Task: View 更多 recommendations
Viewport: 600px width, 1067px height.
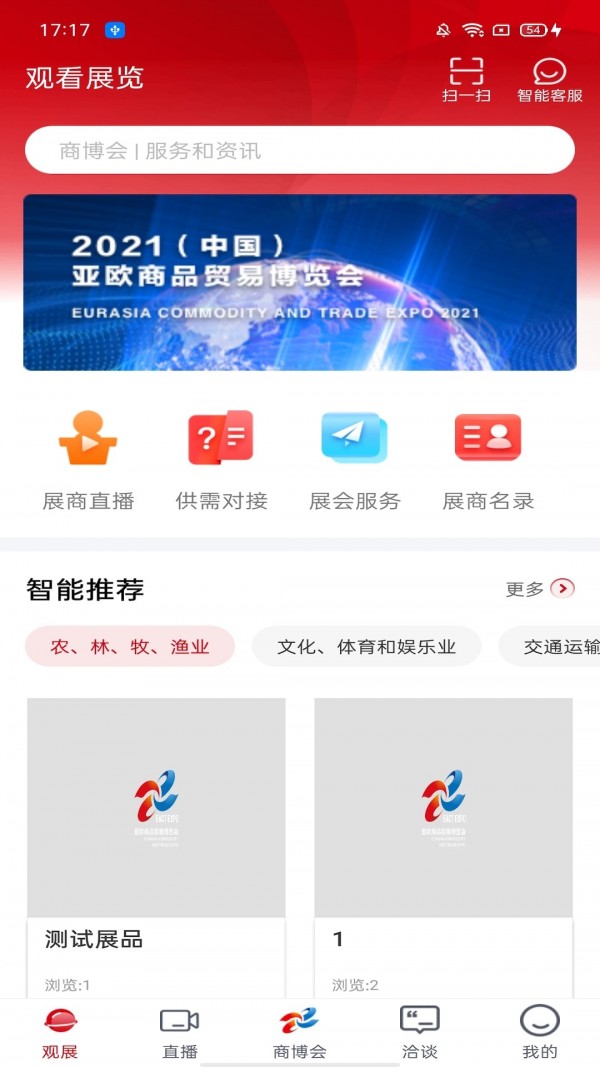Action: point(540,589)
